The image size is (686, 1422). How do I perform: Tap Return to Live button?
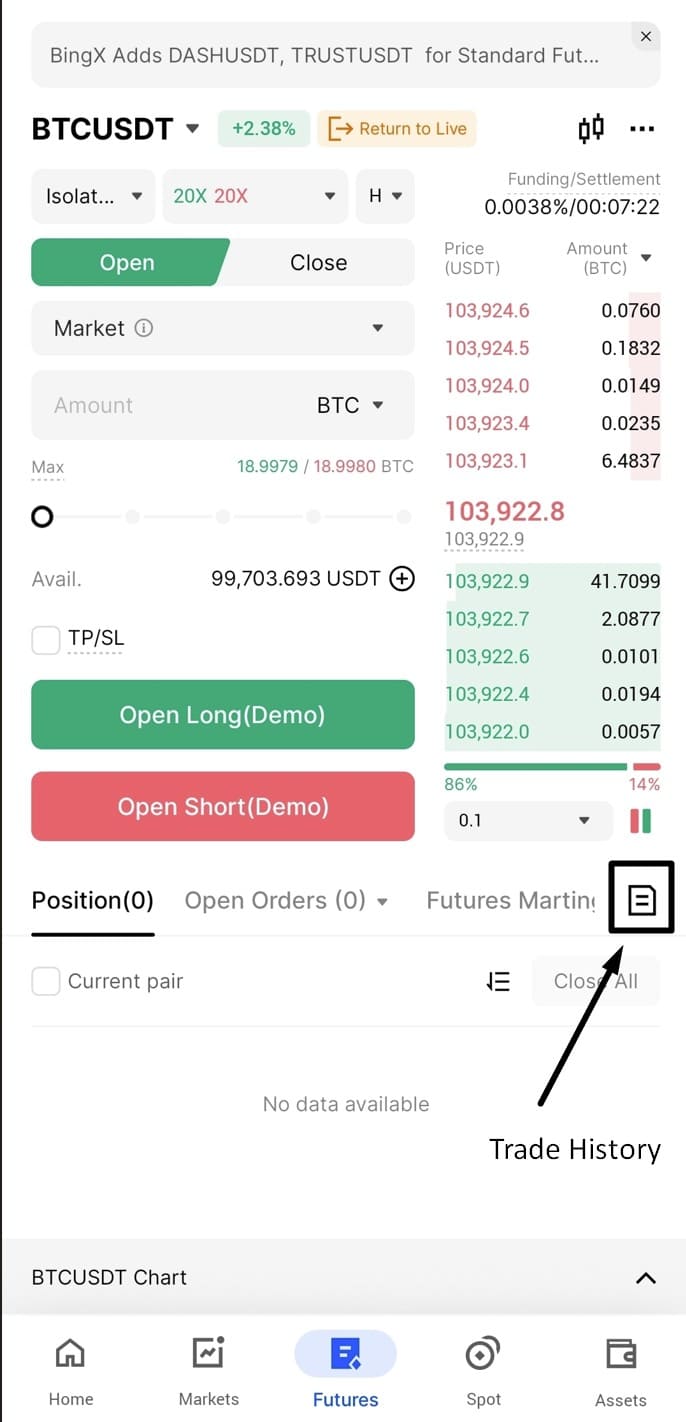point(397,129)
